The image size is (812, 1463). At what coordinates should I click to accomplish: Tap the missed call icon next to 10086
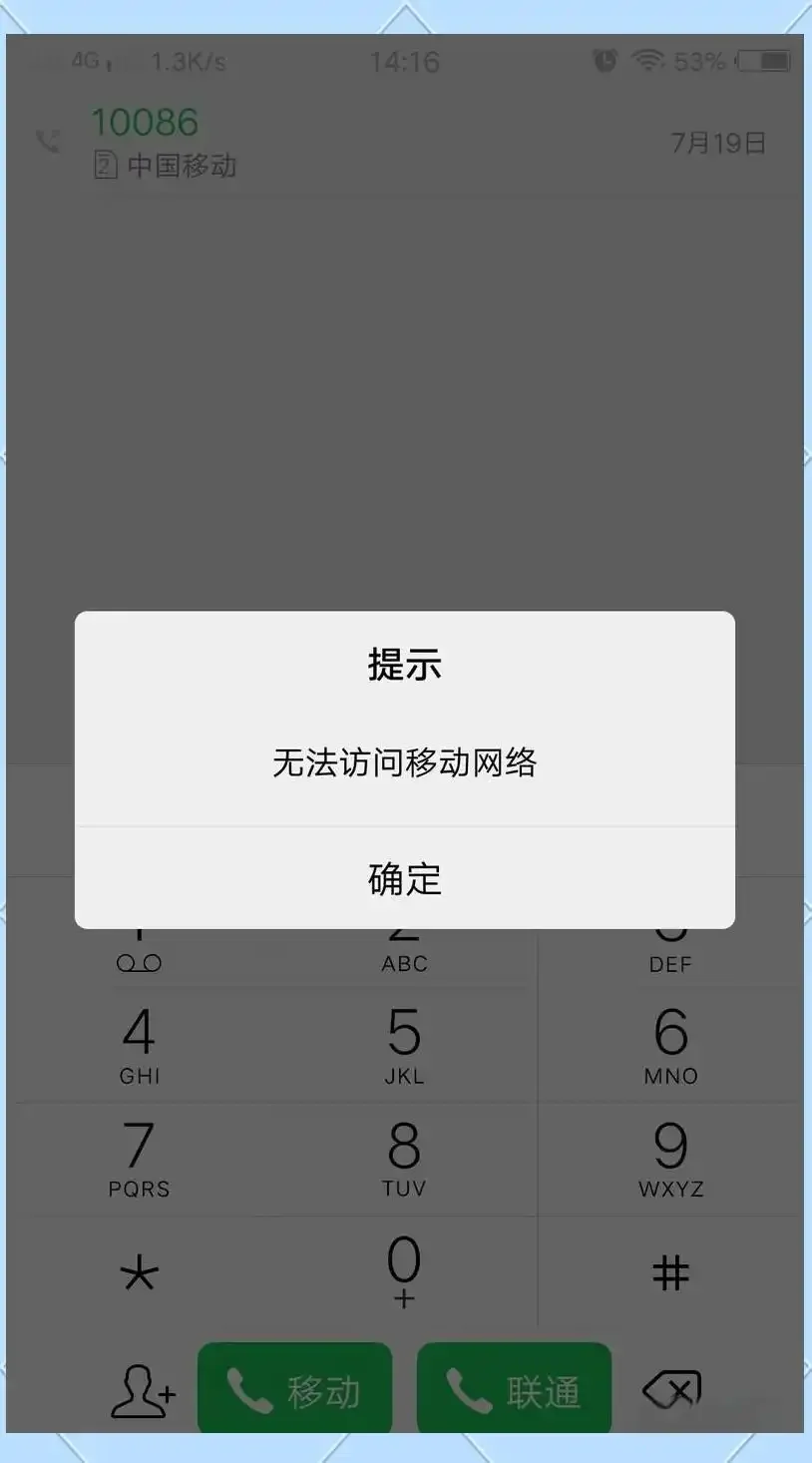(x=48, y=143)
